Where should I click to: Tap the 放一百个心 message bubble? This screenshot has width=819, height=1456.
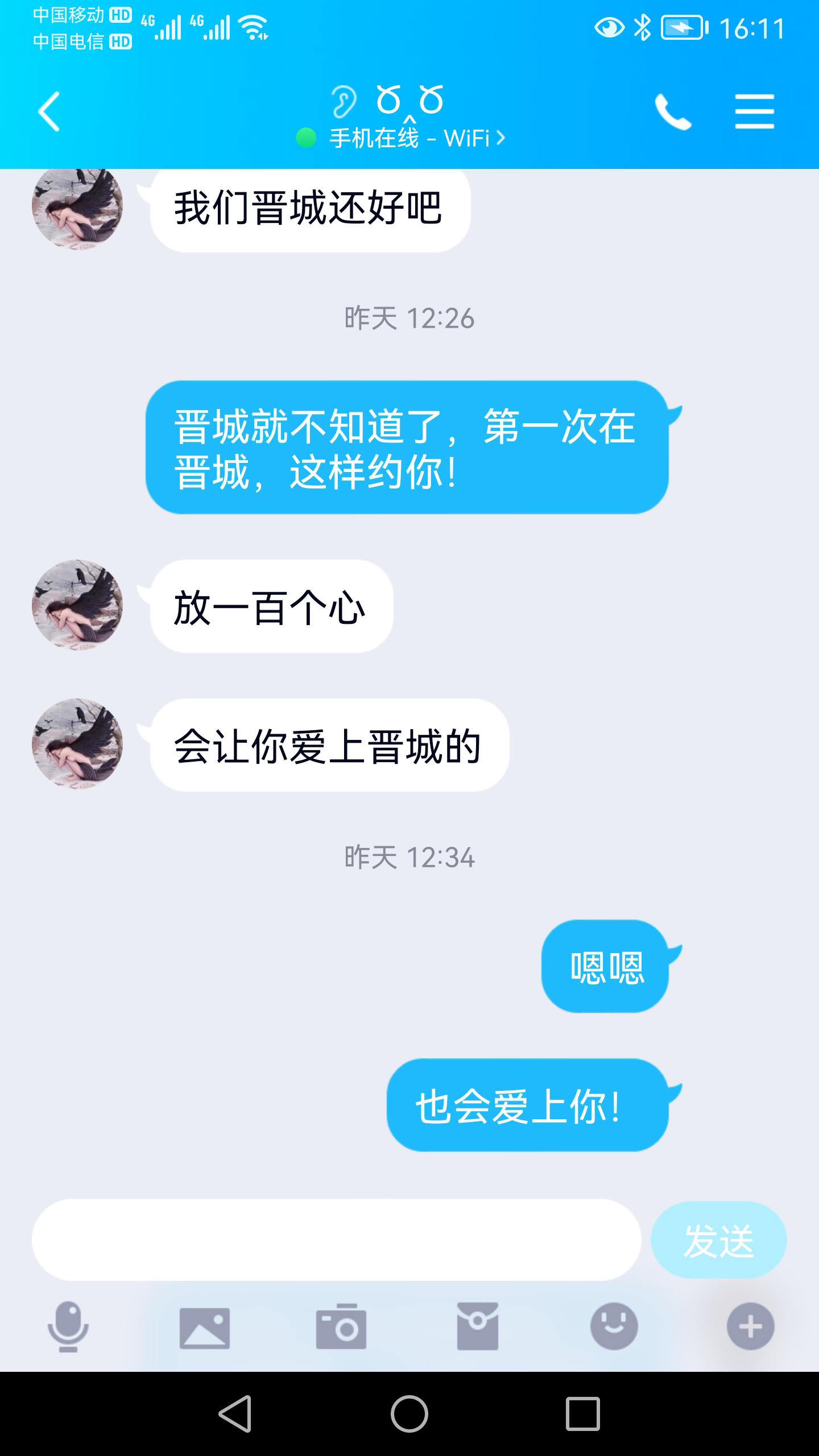270,610
